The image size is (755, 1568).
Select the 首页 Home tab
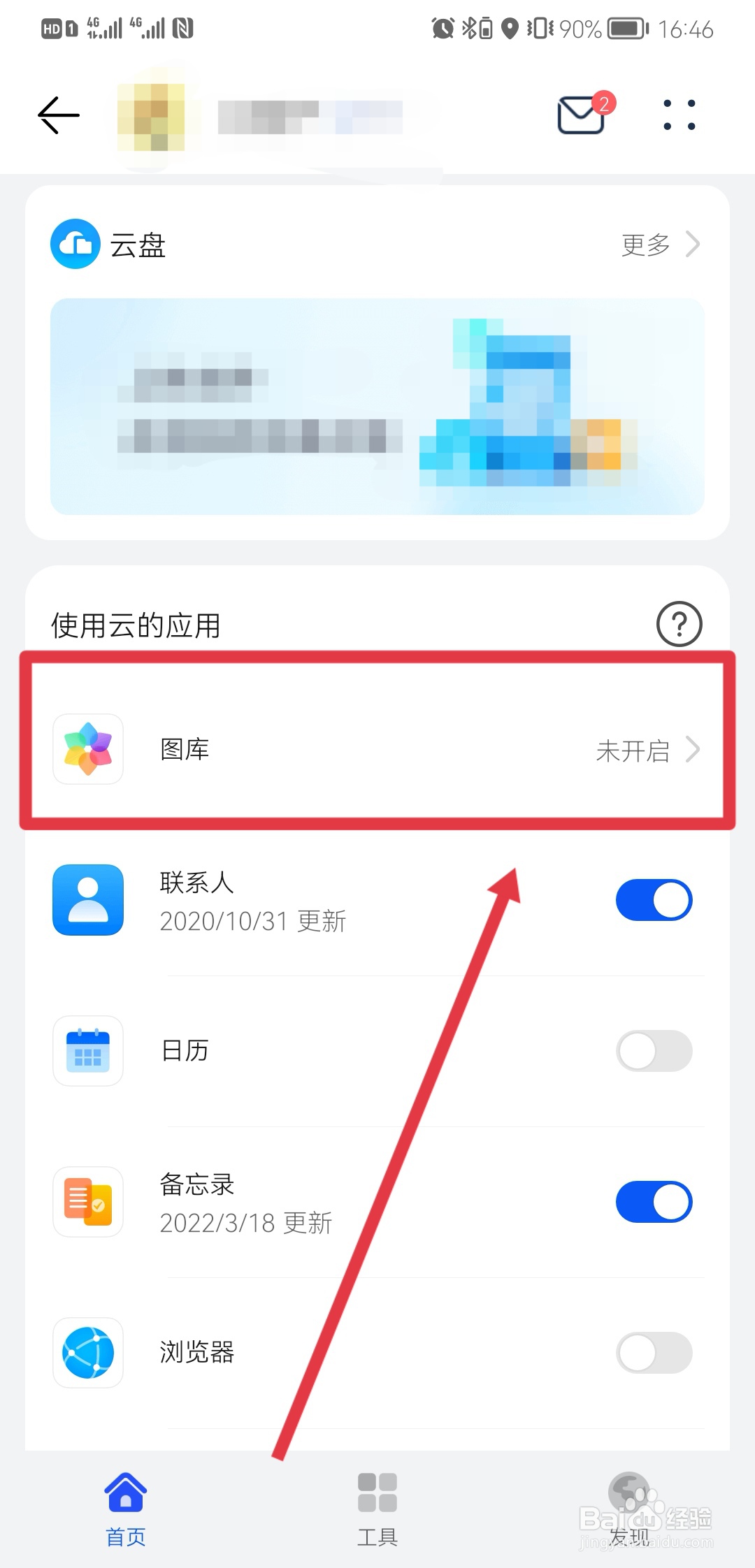126,1509
